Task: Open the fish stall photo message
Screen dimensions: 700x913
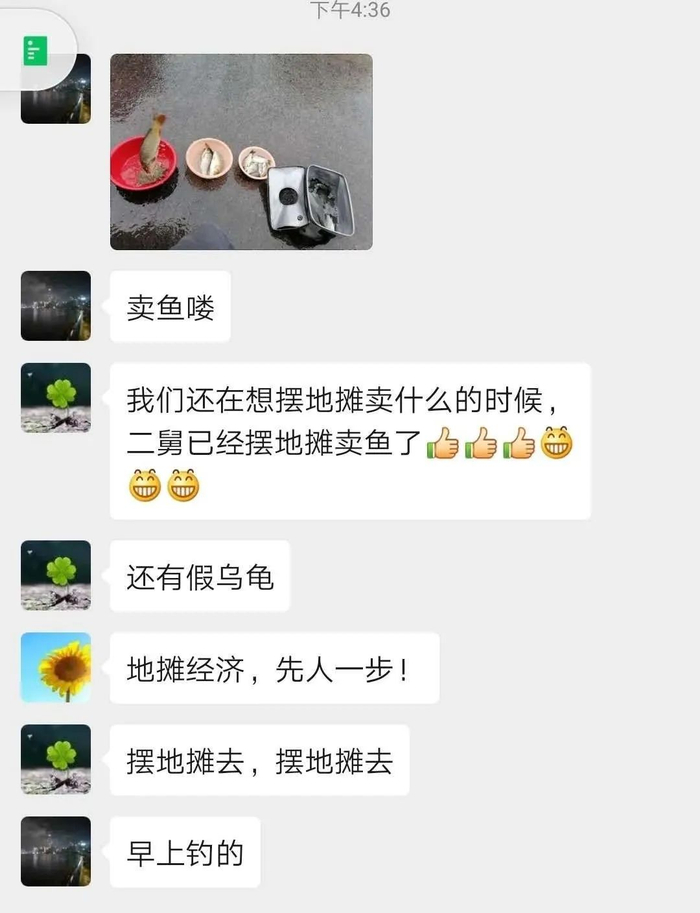Action: coord(241,151)
